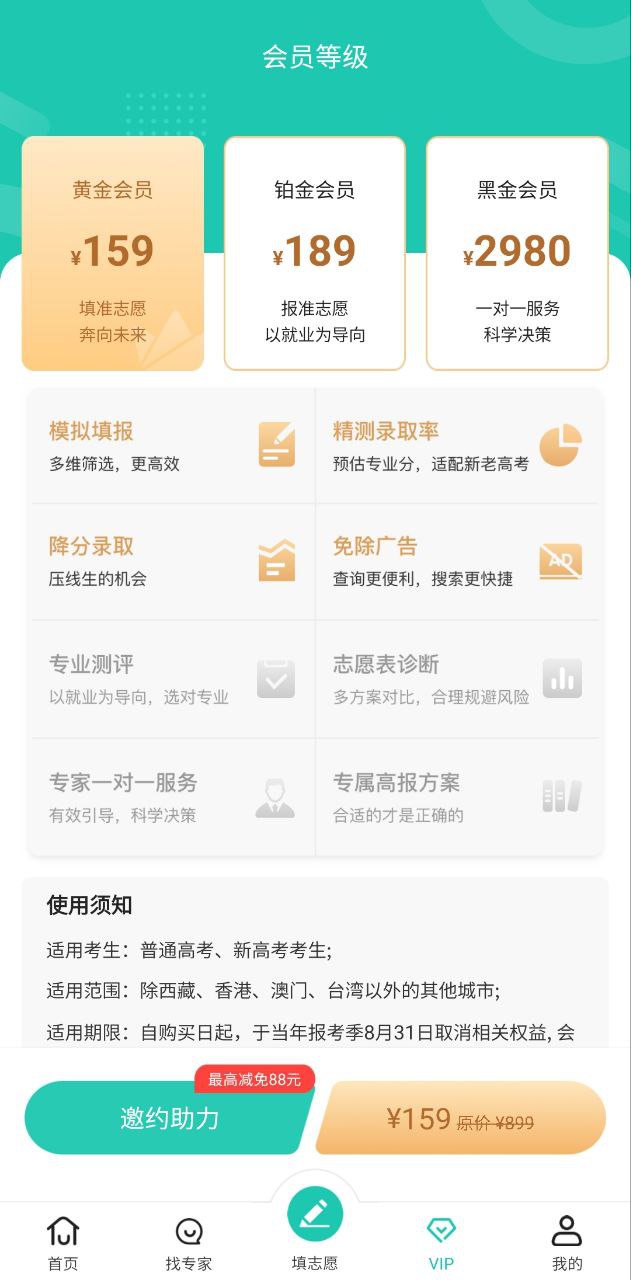
Task: Open the 精测录取率 feature
Action: pyautogui.click(x=458, y=446)
